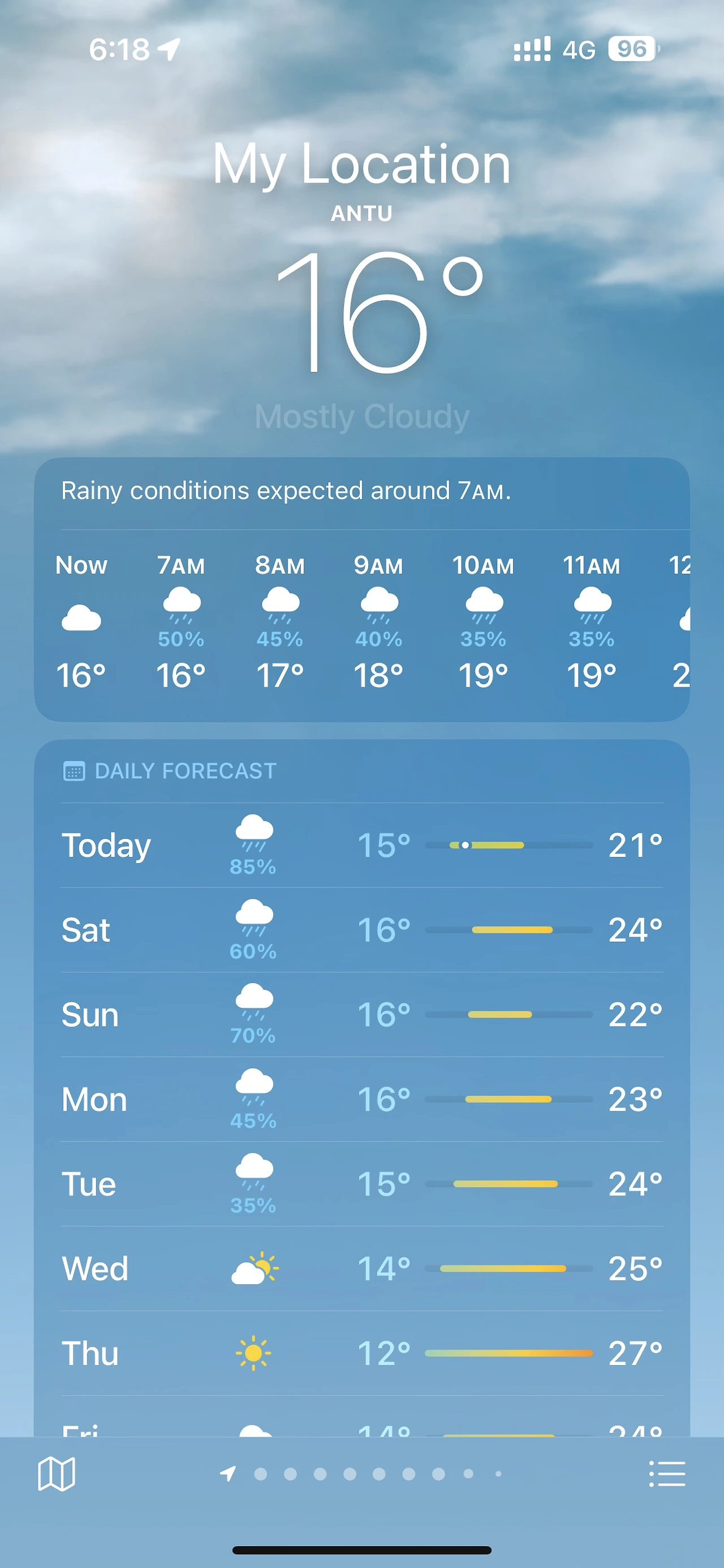
Task: Open Today's daily forecast row
Action: (x=361, y=845)
